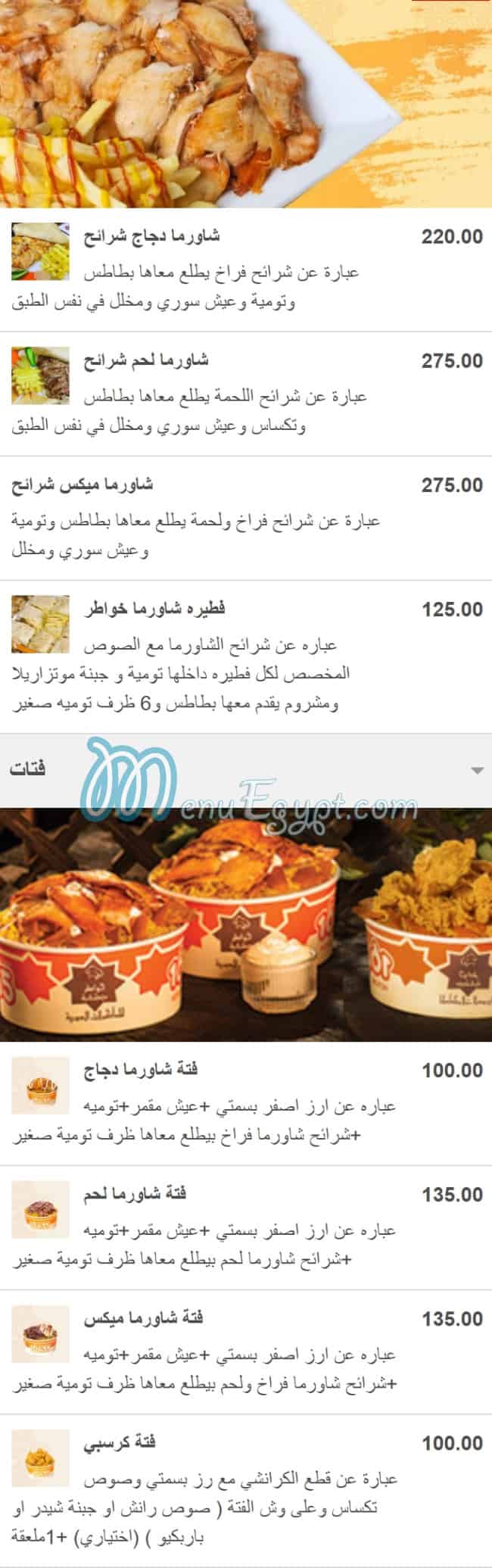Screen dimensions: 492x1568
Task: Select the فتة شاورما لحم item
Action: 135,1194
